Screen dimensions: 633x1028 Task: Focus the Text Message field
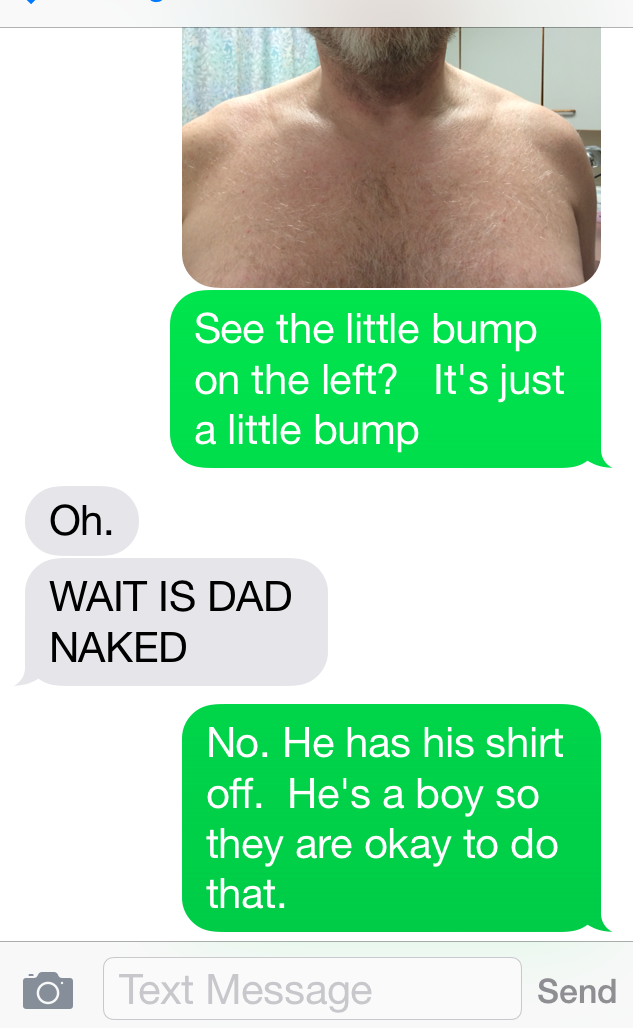tap(312, 989)
